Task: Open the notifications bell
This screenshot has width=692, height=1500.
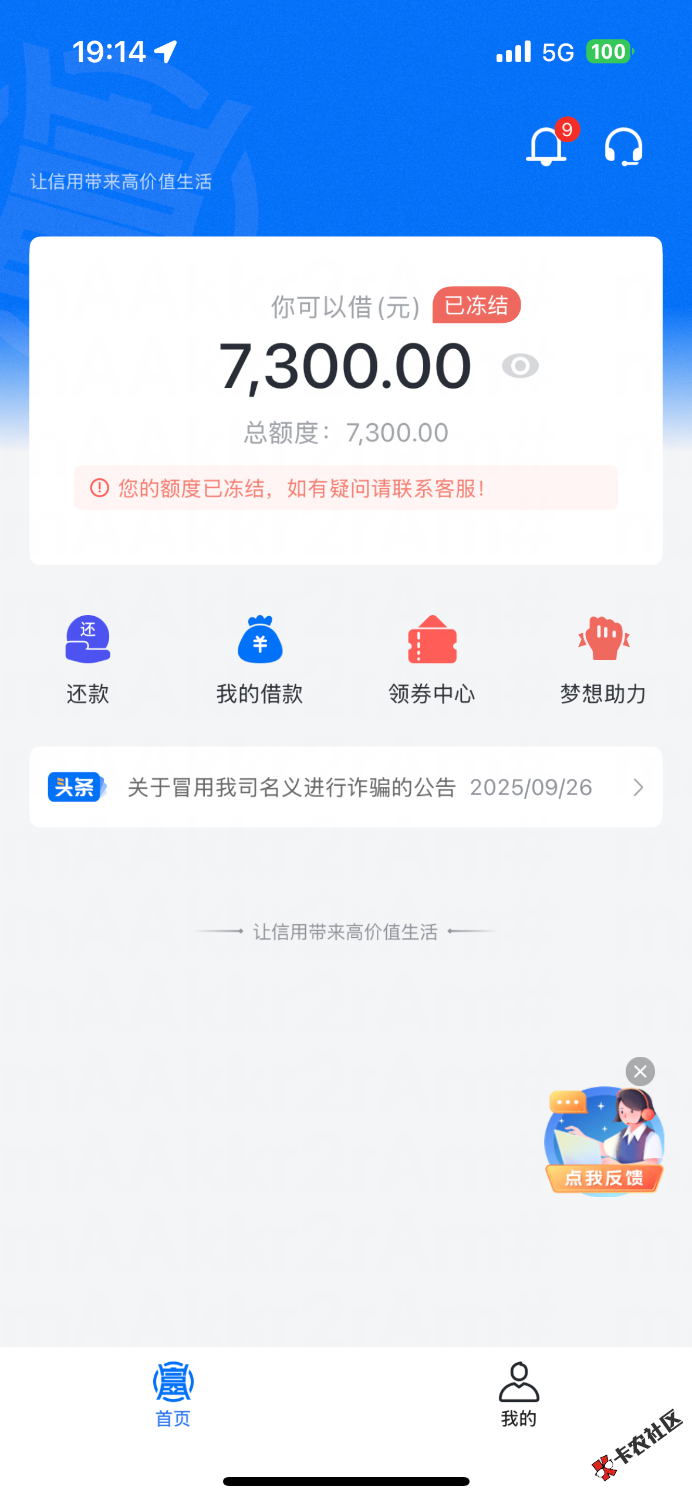Action: pos(546,147)
